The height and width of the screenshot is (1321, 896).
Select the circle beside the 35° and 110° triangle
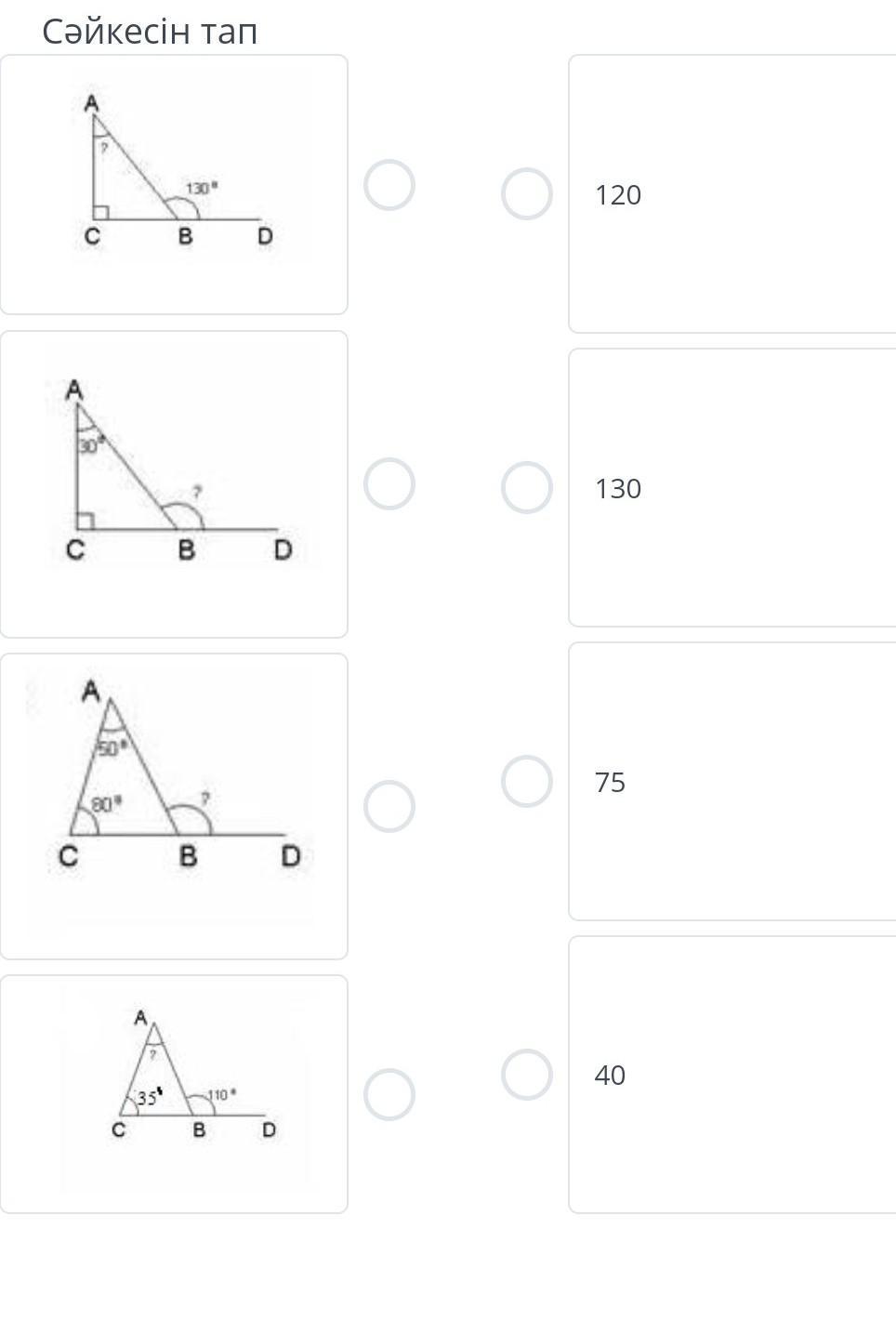click(389, 1094)
